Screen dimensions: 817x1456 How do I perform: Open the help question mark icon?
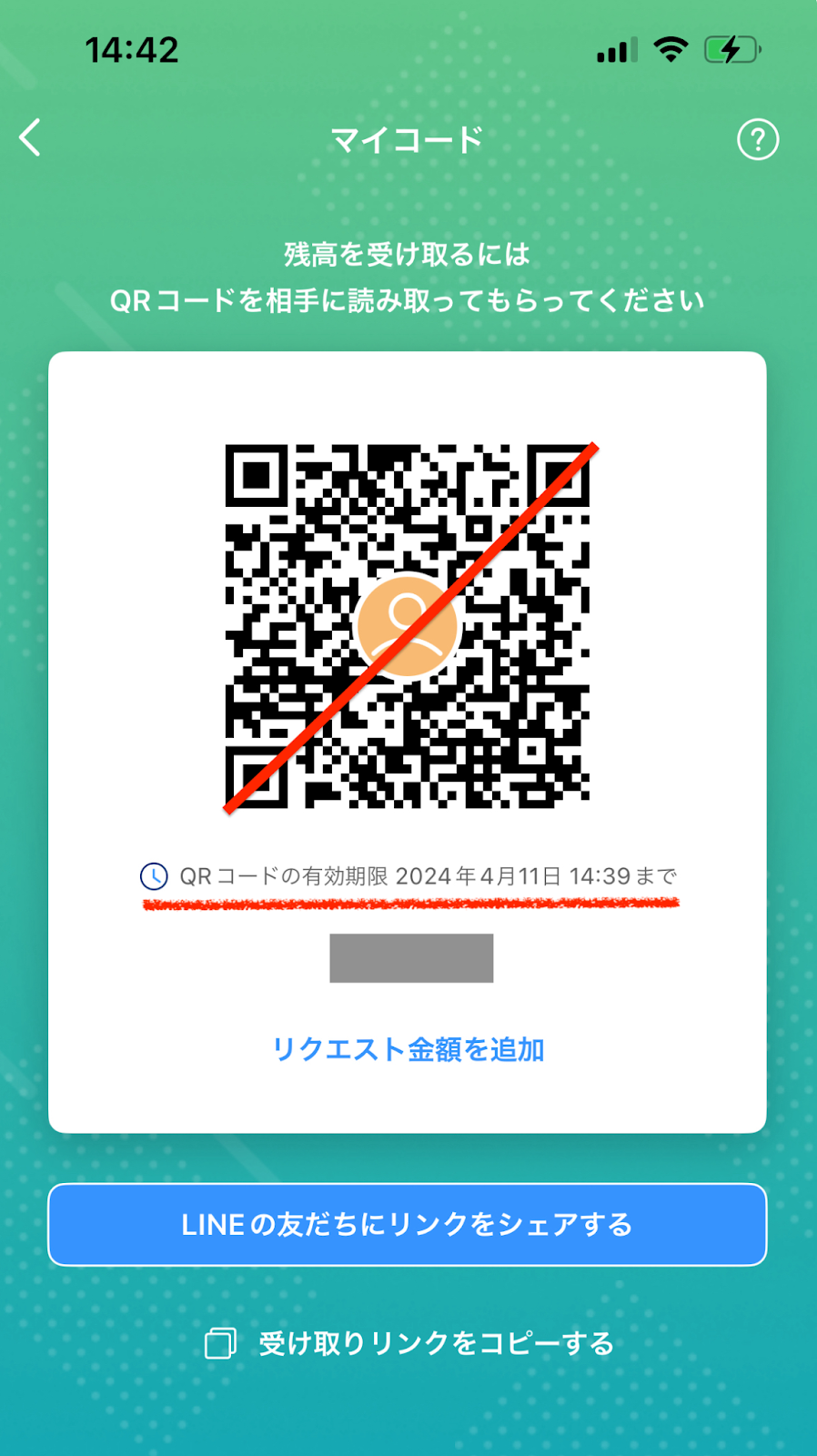point(757,139)
